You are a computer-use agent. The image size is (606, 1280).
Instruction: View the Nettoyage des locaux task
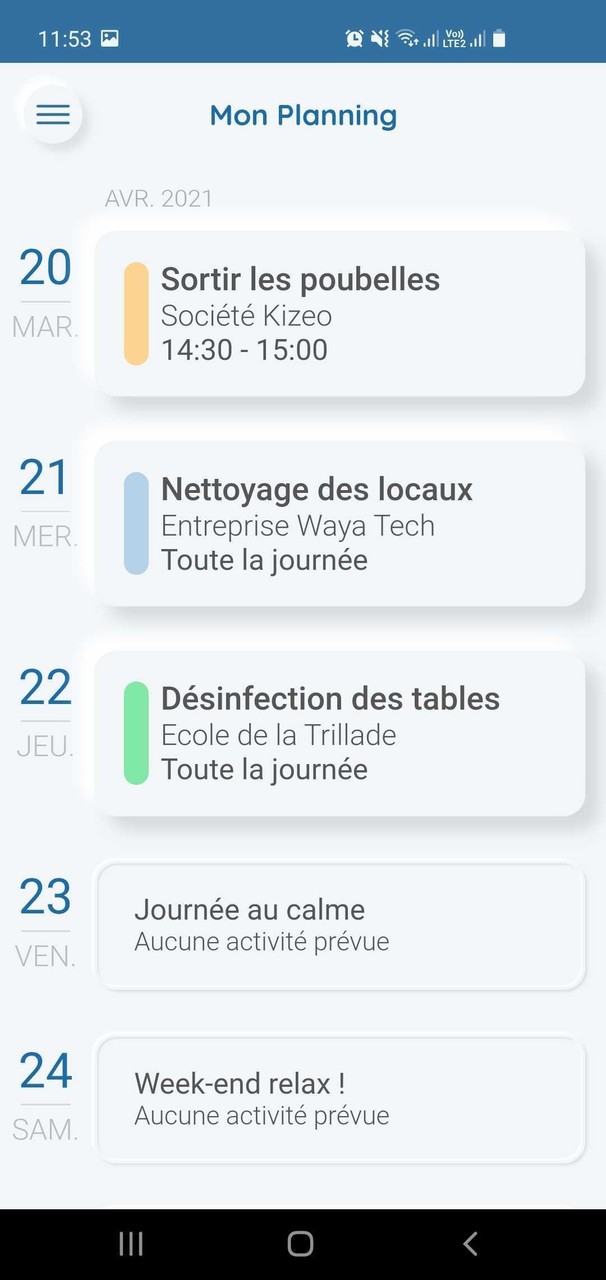(x=340, y=523)
